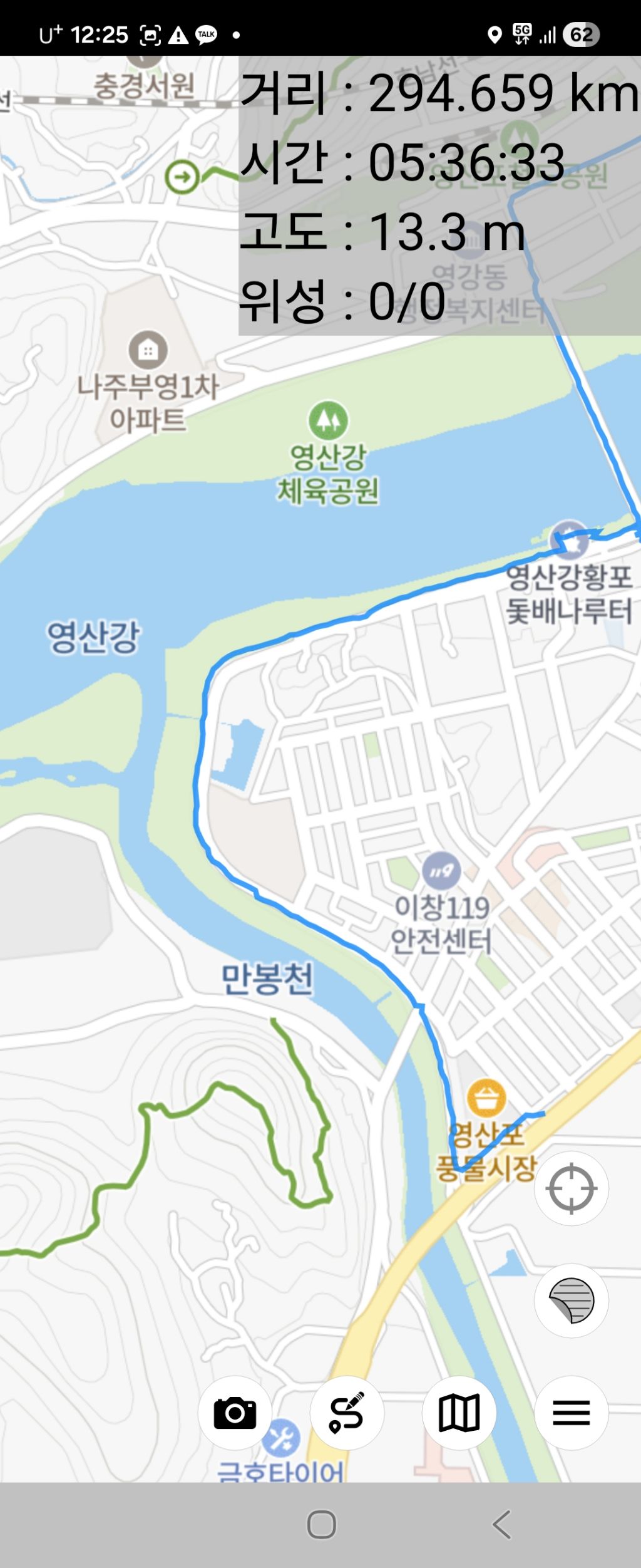This screenshot has width=641, height=1568.
Task: Tap the 영산강 체육공원 park marker
Action: [x=328, y=420]
